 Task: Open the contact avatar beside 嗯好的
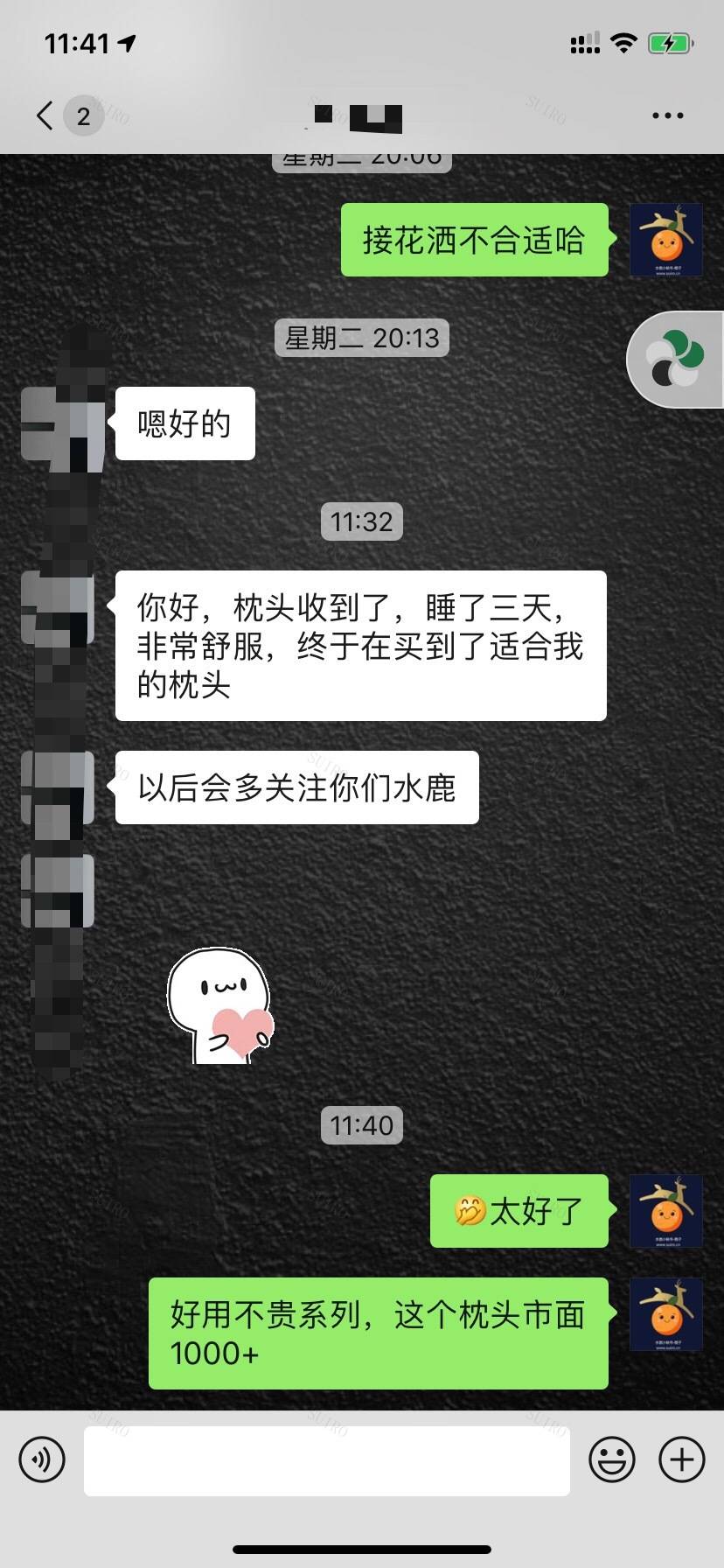click(58, 423)
